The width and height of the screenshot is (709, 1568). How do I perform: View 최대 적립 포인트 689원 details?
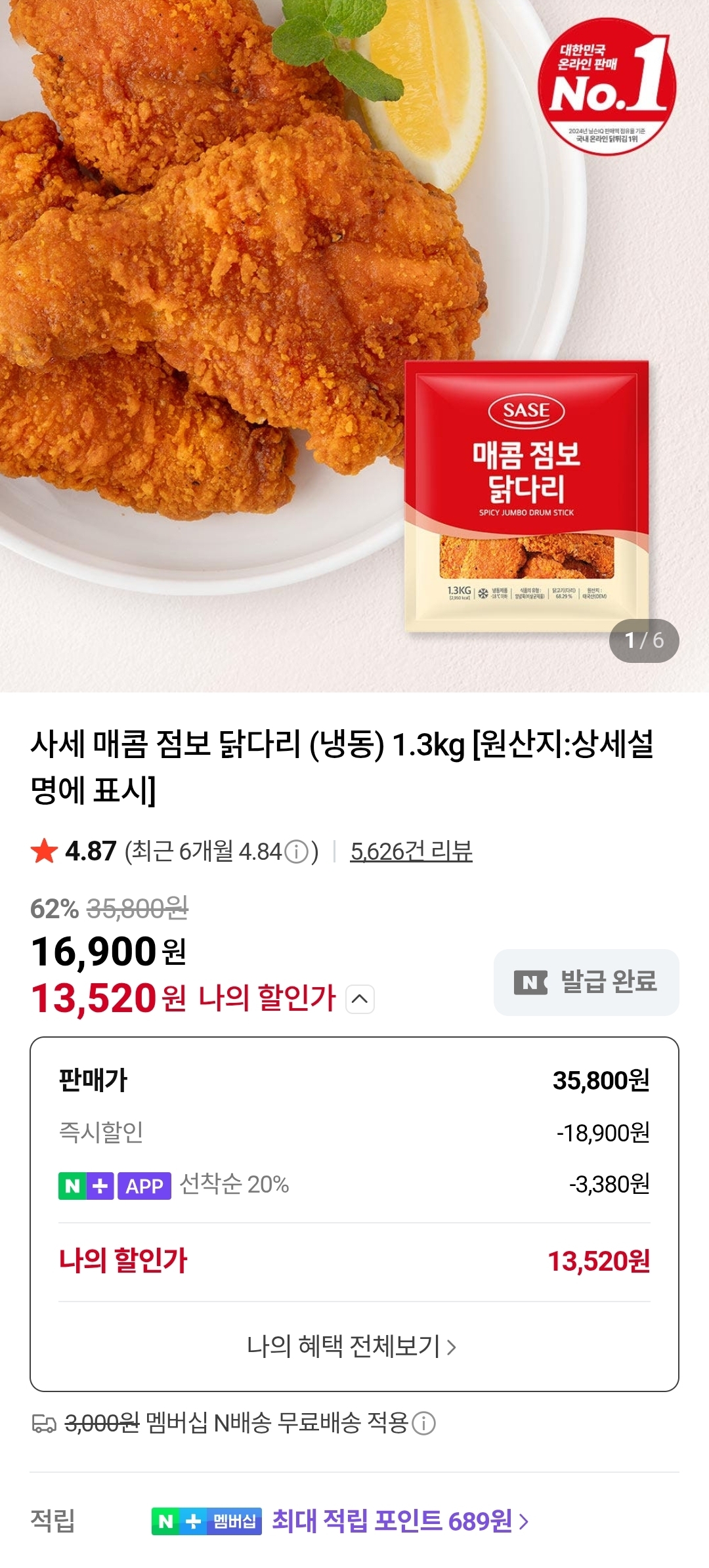[x=400, y=1520]
